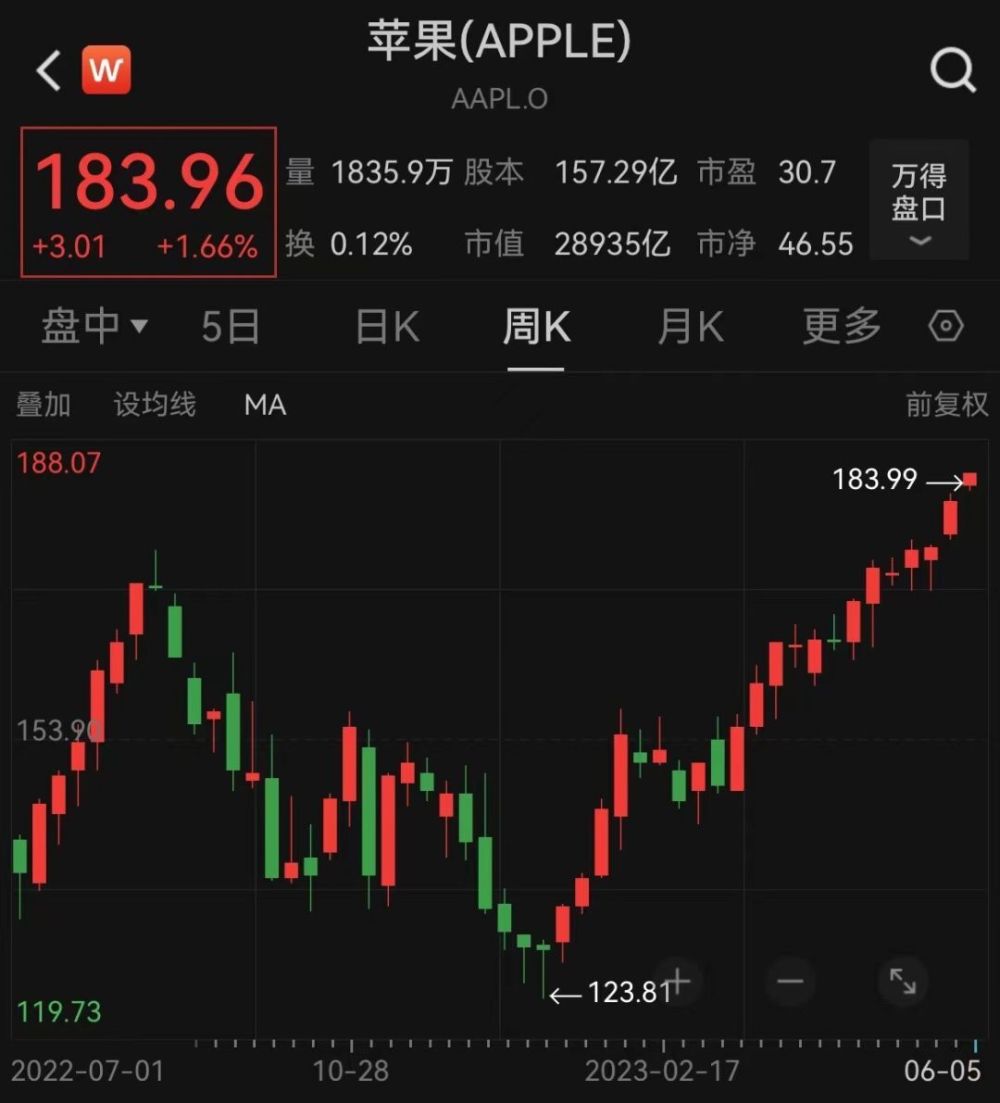Switch to the 月K monthly chart tab
Viewport: 1000px width, 1103px height.
point(688,325)
